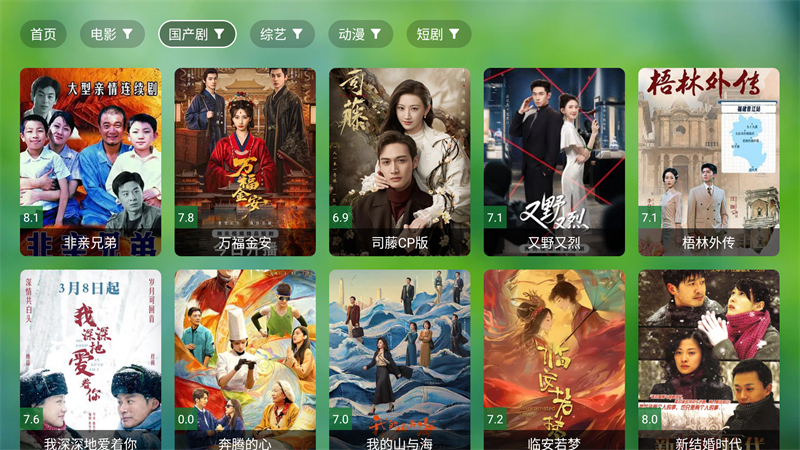The width and height of the screenshot is (800, 450).
Task: View details for 司藤CP版
Action: click(399, 160)
